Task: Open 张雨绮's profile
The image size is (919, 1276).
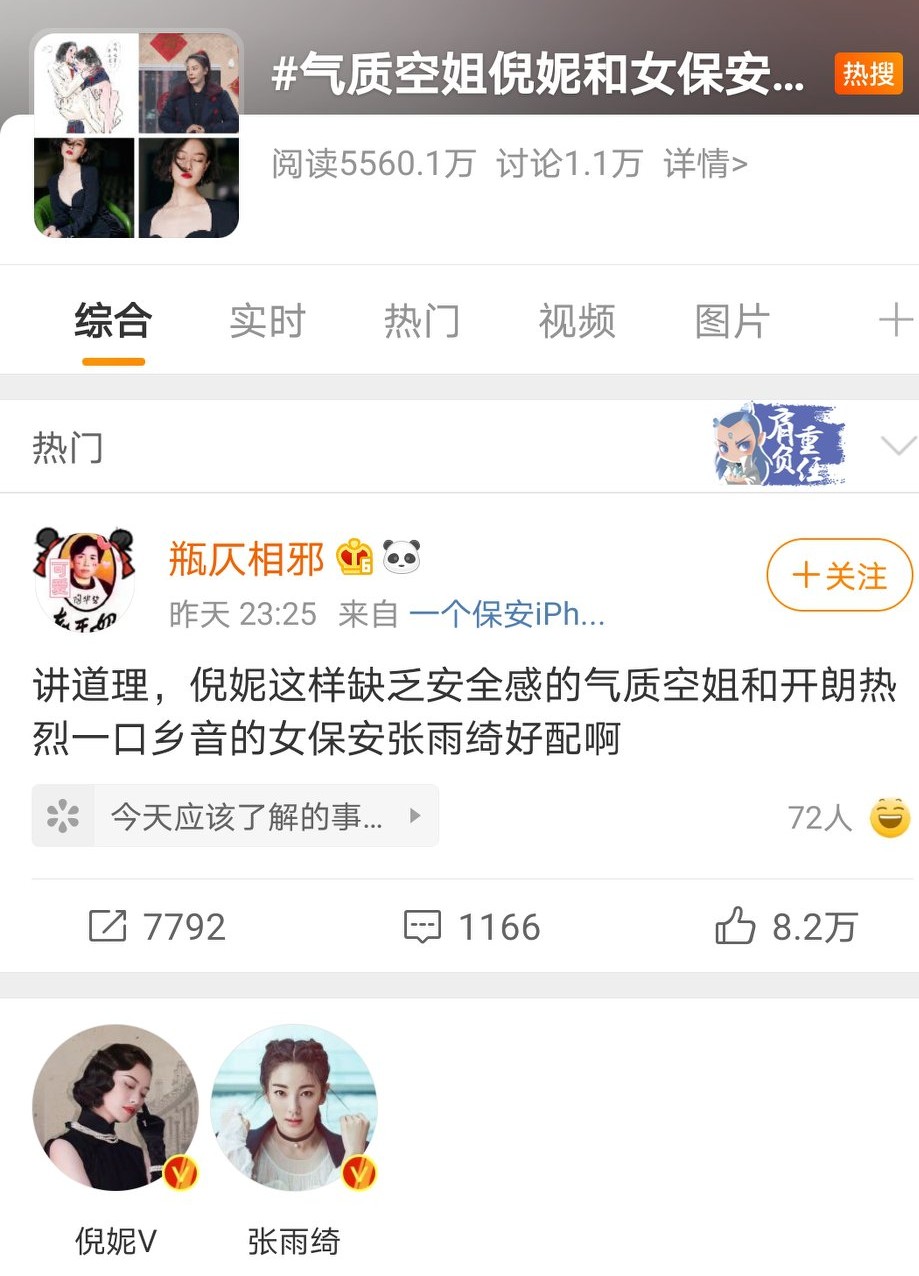Action: [294, 1110]
